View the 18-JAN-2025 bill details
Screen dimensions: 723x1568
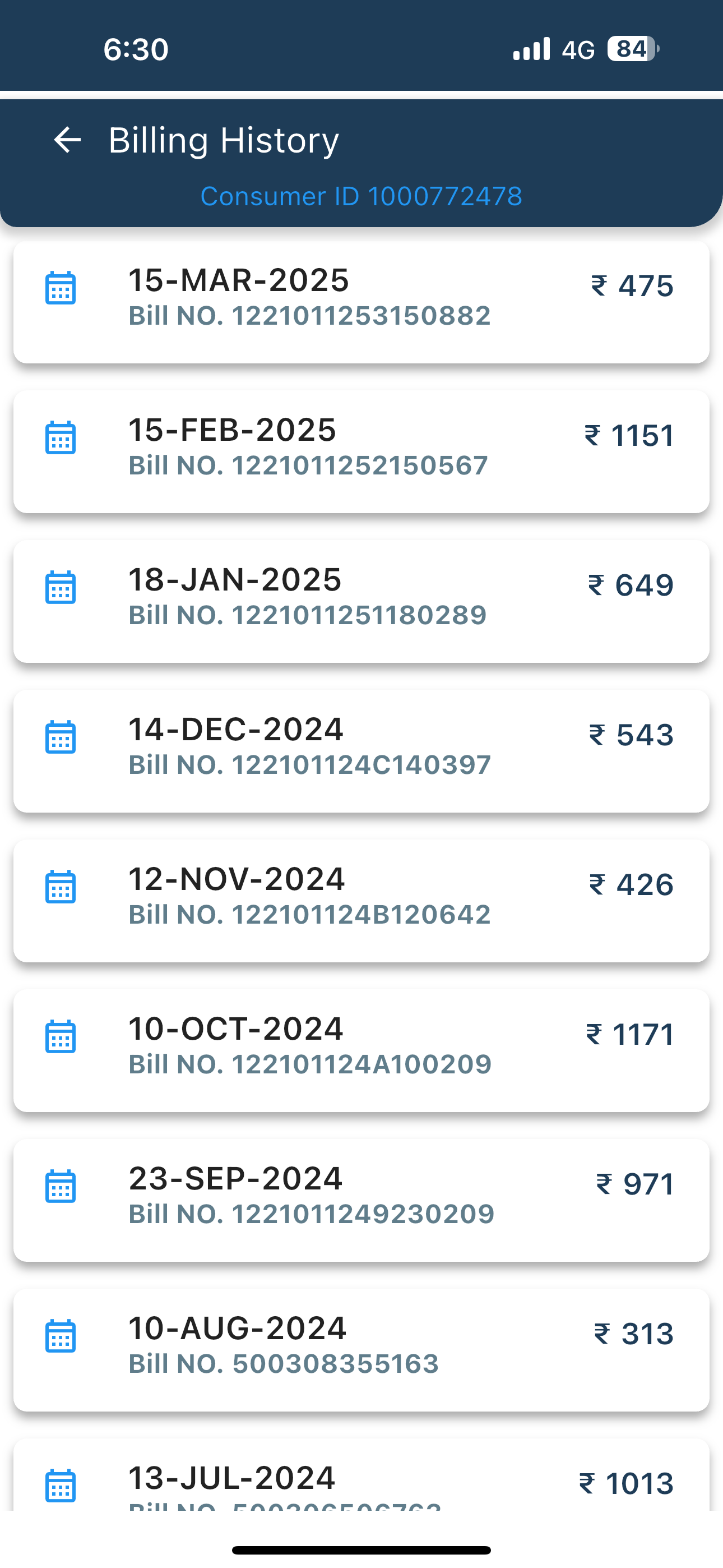pyautogui.click(x=361, y=602)
